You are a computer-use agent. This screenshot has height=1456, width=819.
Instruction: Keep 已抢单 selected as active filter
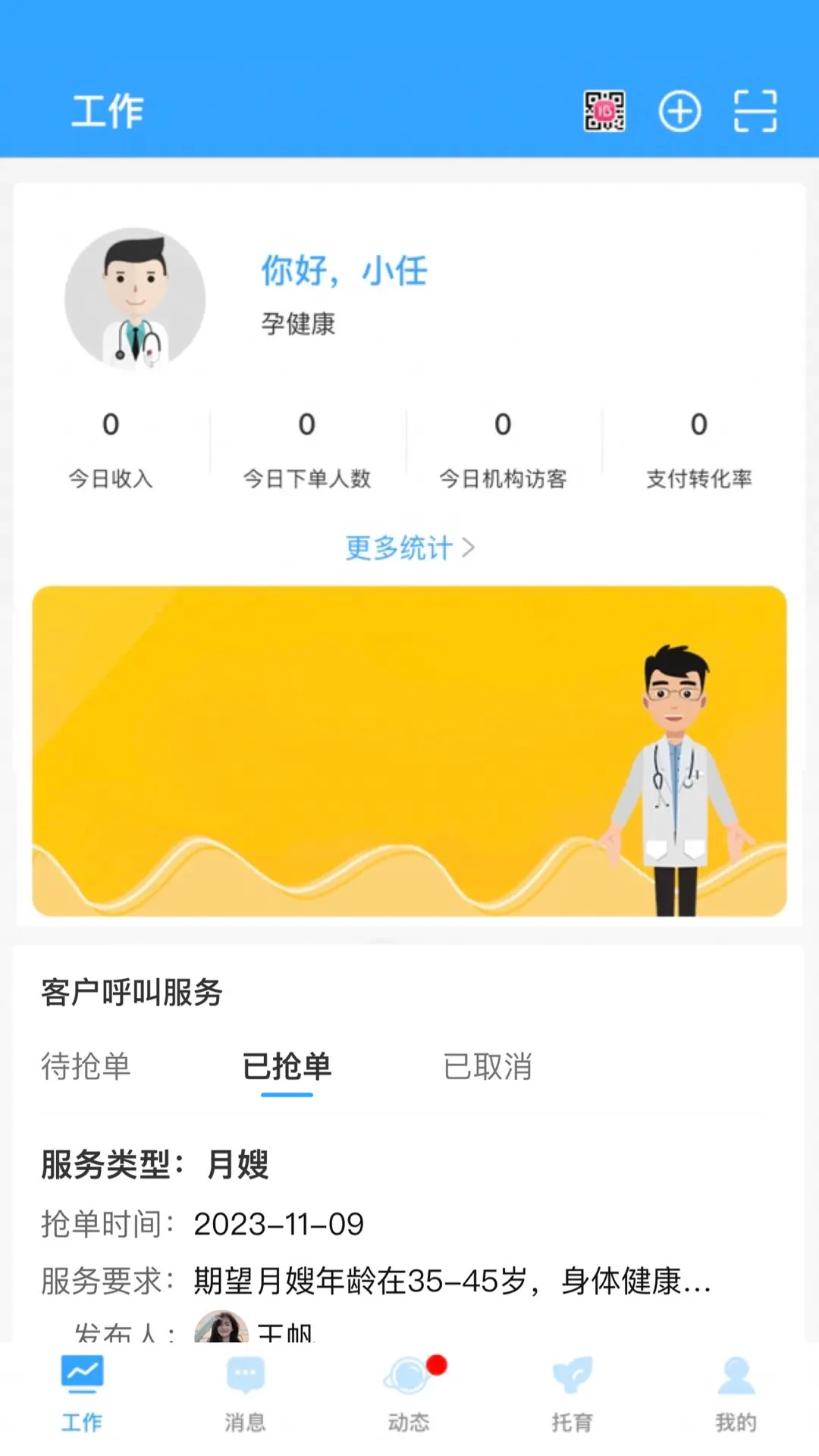(287, 1067)
